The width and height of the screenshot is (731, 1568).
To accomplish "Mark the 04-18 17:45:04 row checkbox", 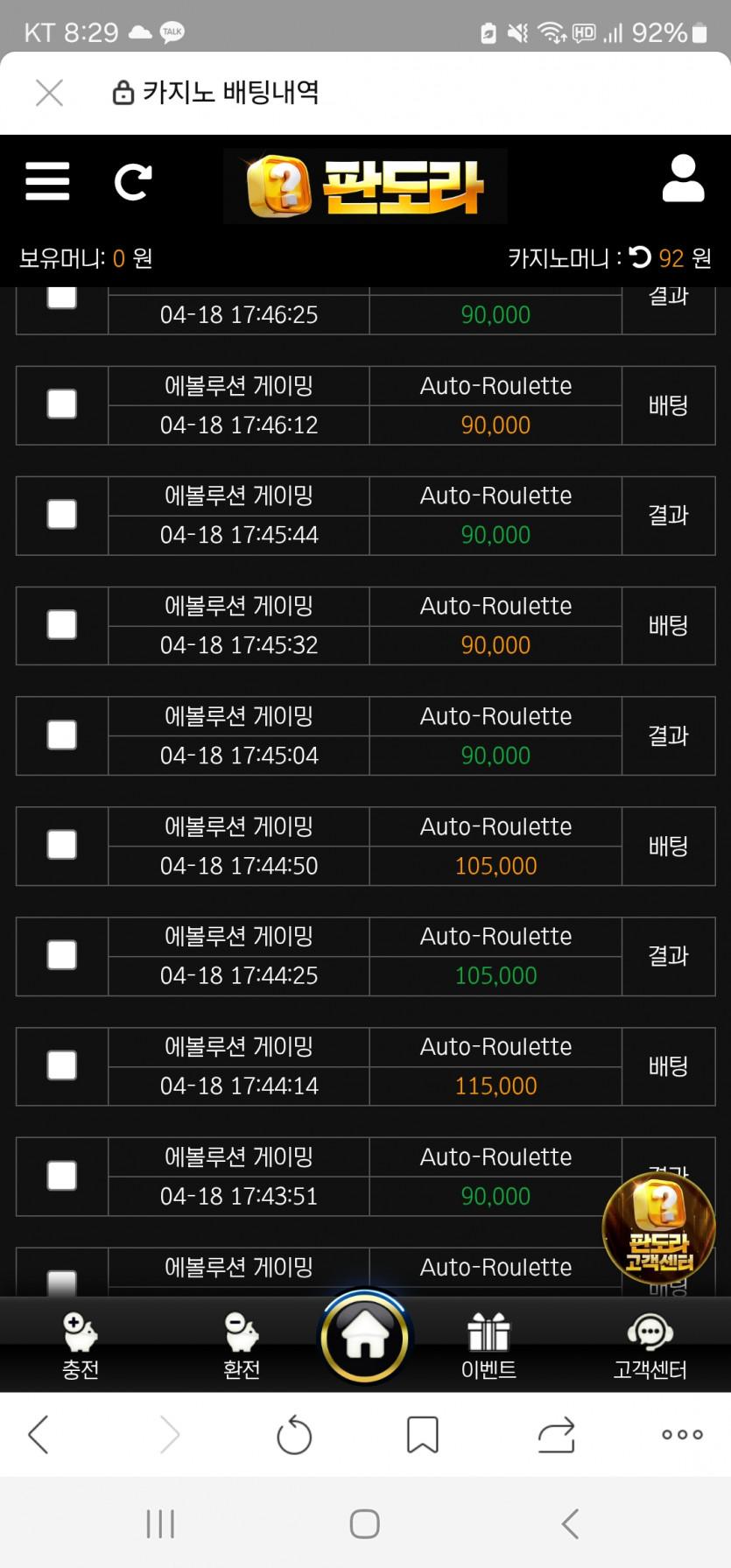I will click(x=61, y=735).
